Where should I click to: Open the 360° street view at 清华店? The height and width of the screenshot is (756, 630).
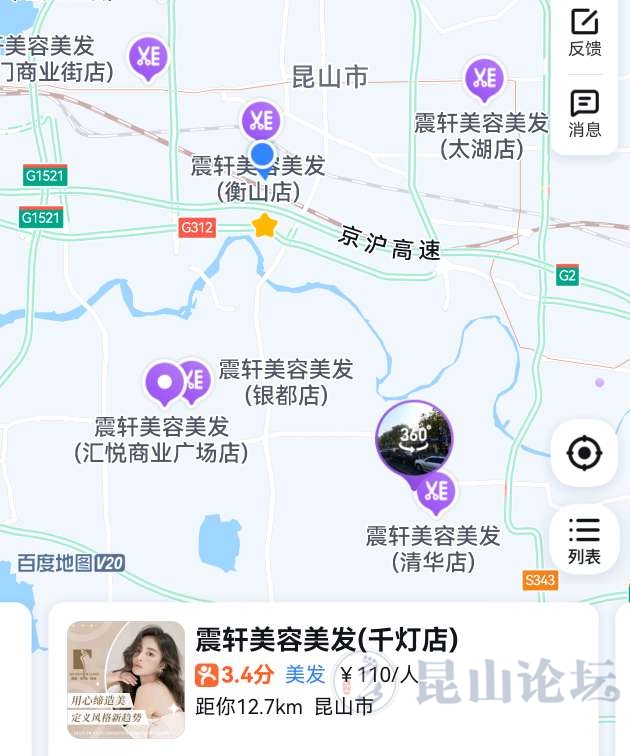coord(414,438)
